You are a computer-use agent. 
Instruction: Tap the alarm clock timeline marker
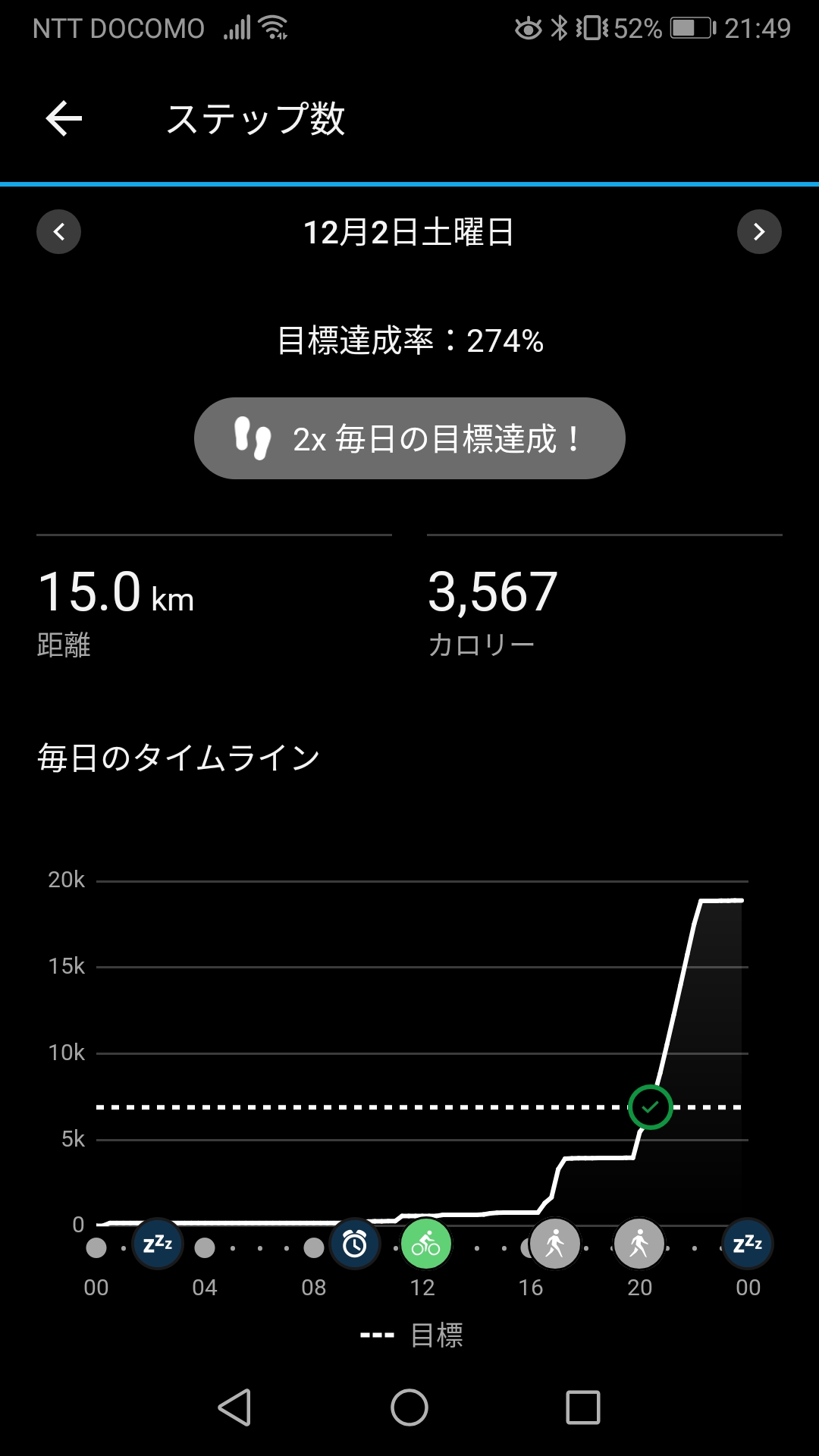pos(355,1244)
